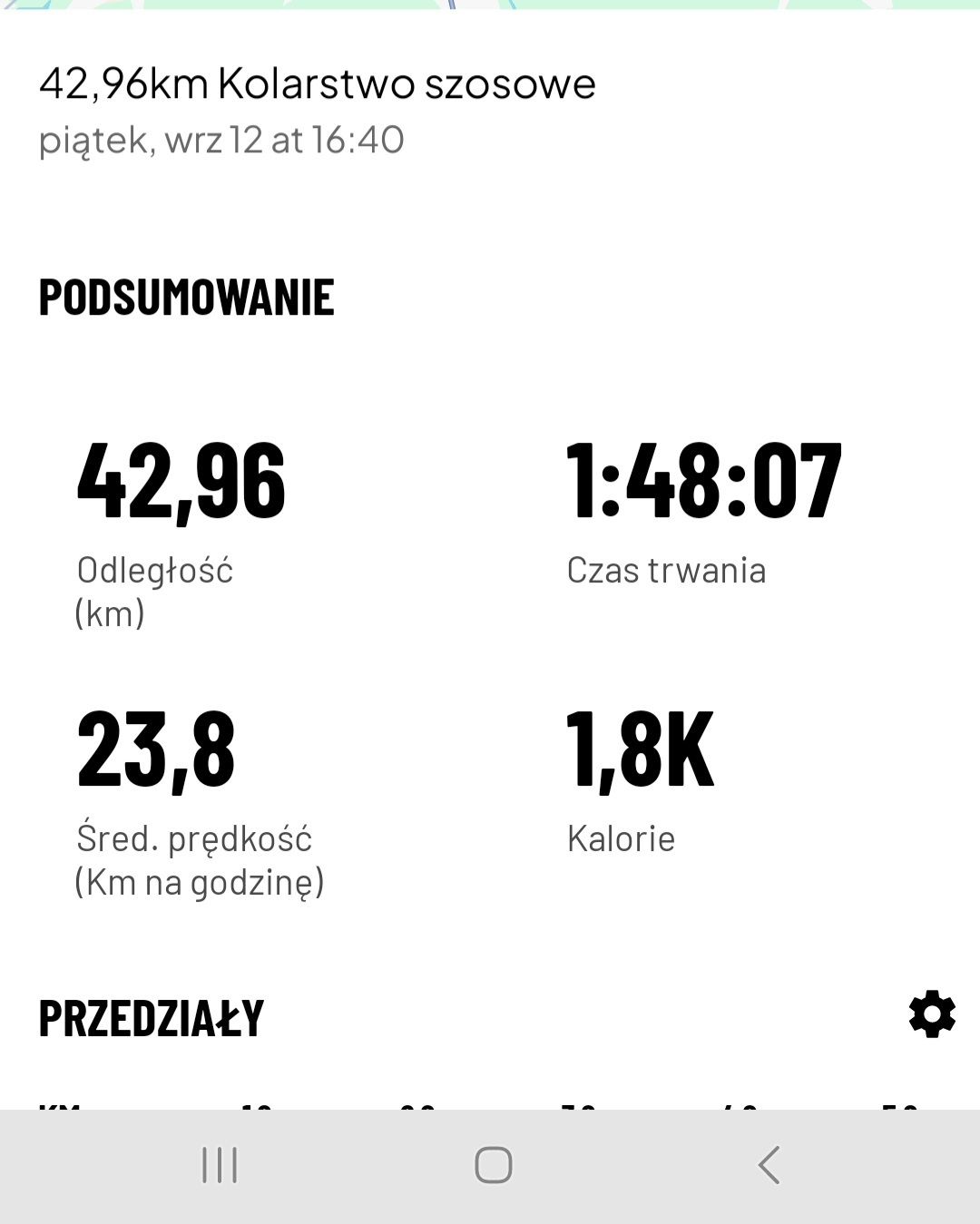Go to the home screen

click(x=493, y=1165)
